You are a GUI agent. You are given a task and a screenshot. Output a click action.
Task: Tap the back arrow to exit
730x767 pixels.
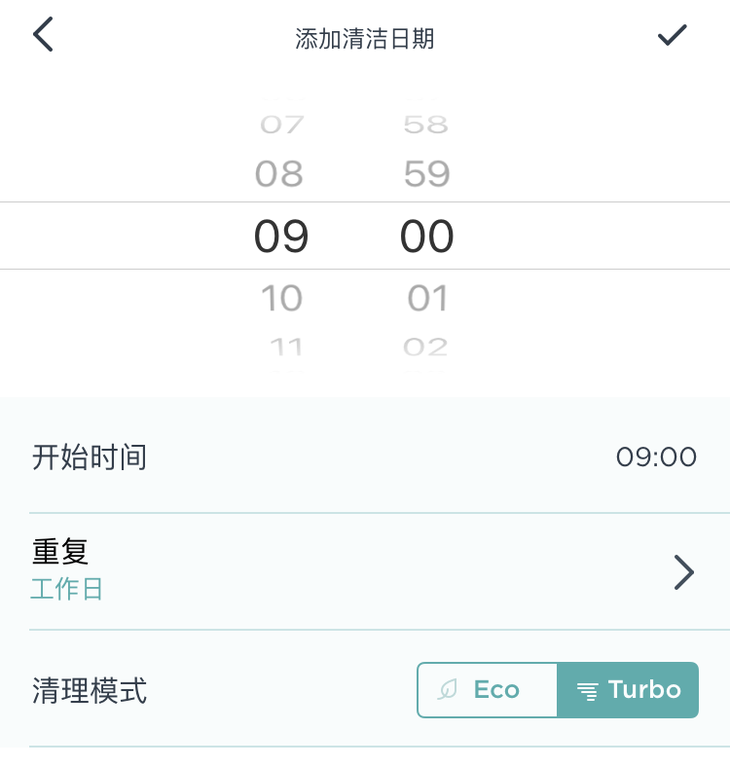[42, 33]
